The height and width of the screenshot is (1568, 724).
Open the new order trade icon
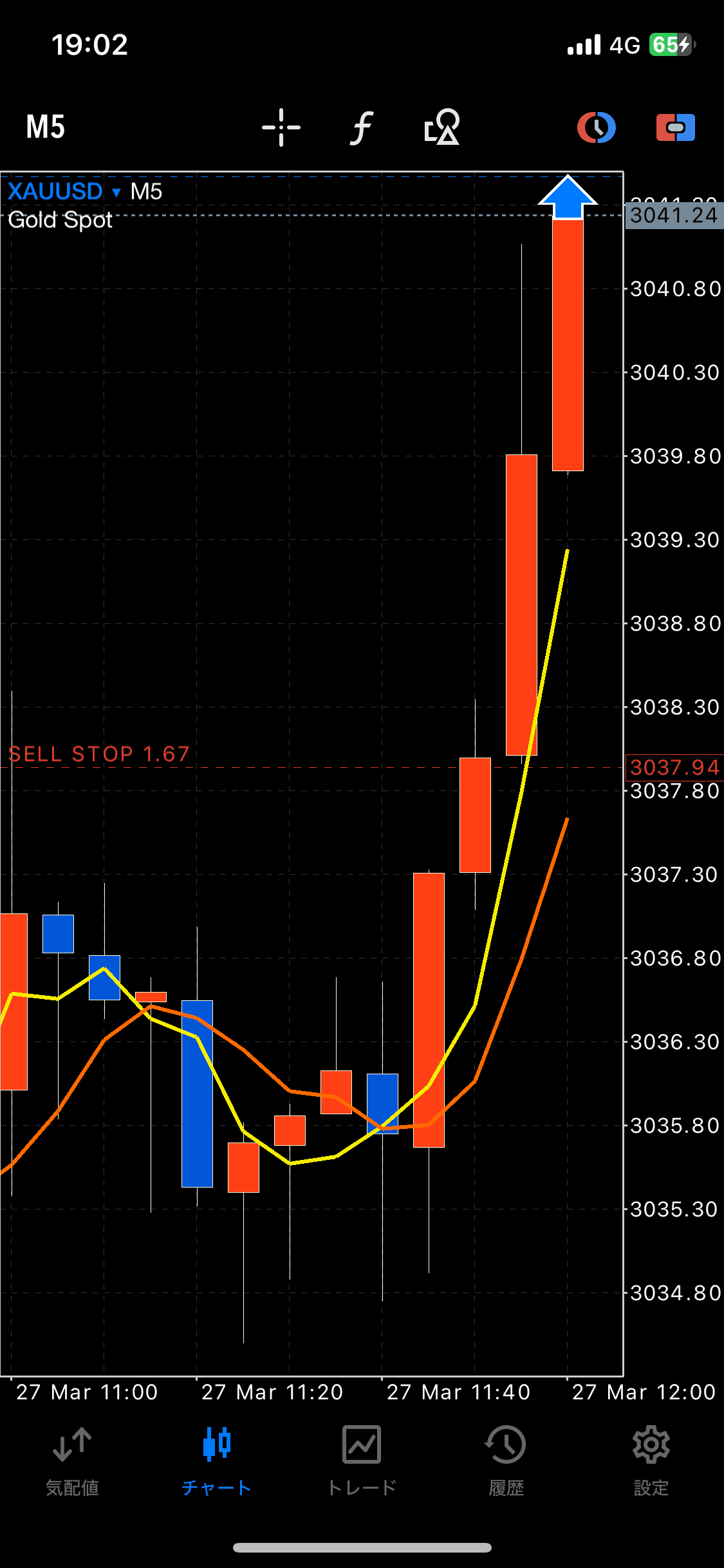(675, 127)
